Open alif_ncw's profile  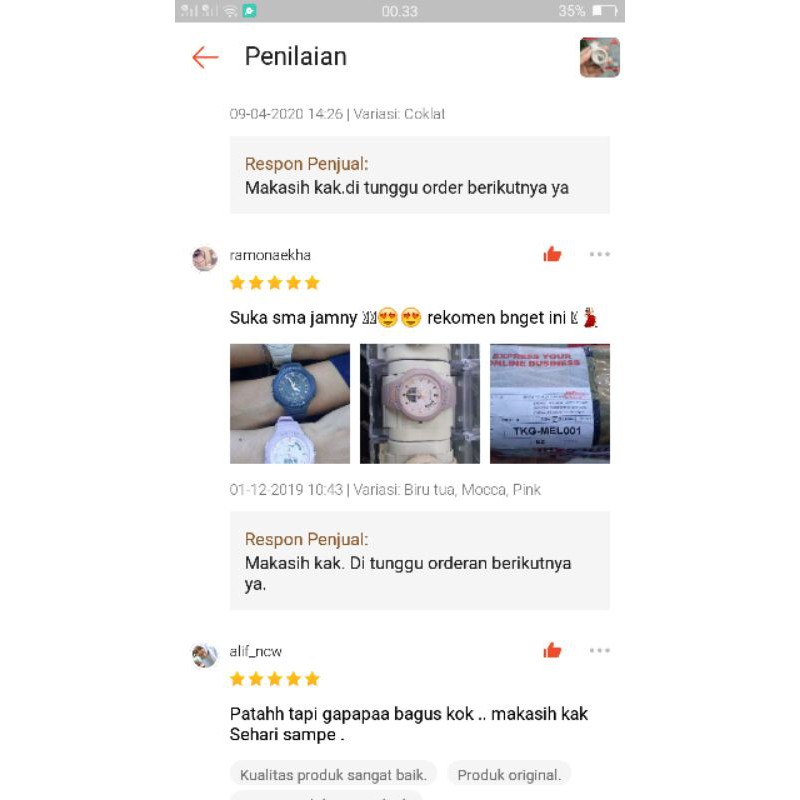(206, 654)
